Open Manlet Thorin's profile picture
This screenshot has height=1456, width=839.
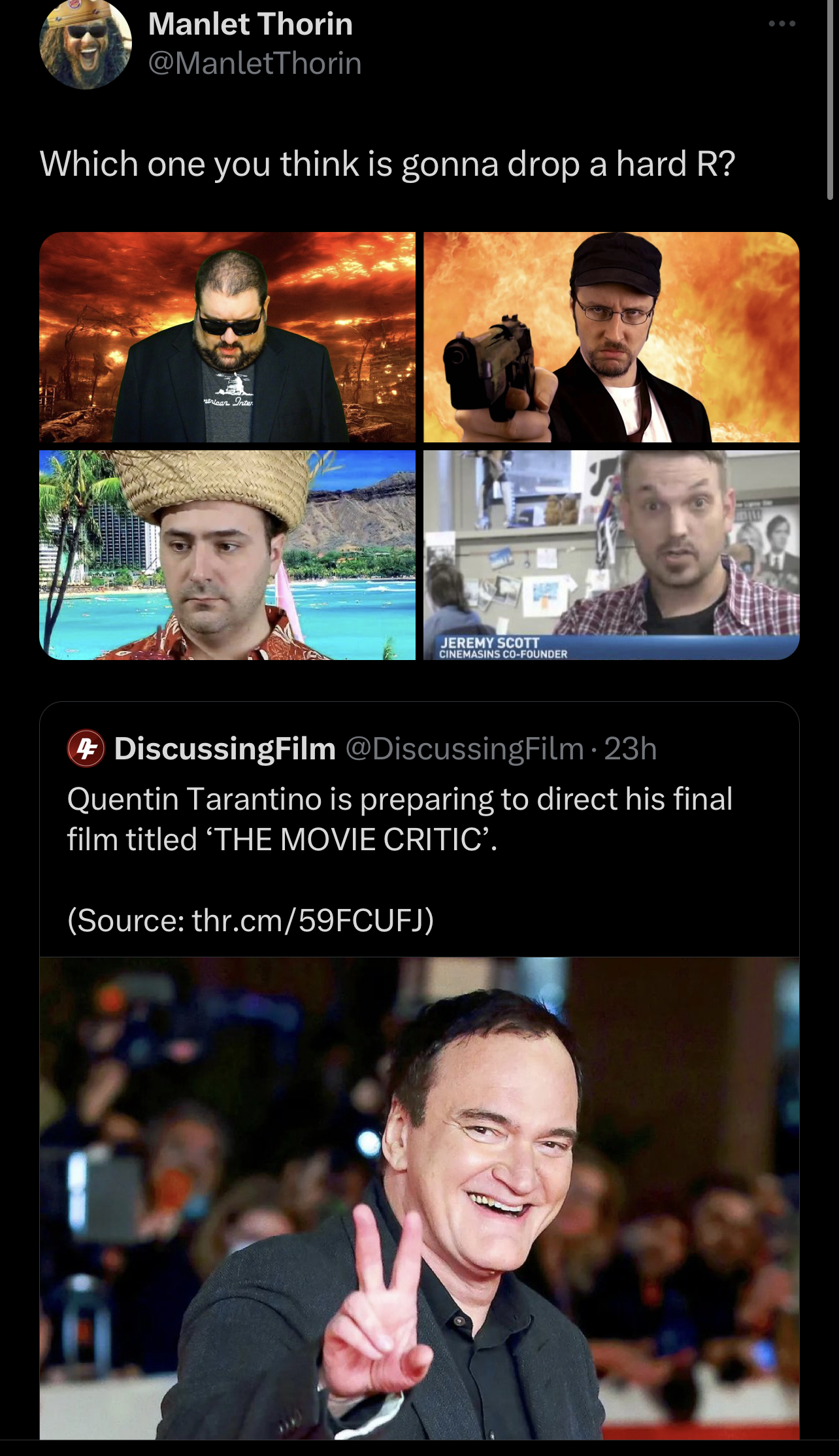[86, 43]
